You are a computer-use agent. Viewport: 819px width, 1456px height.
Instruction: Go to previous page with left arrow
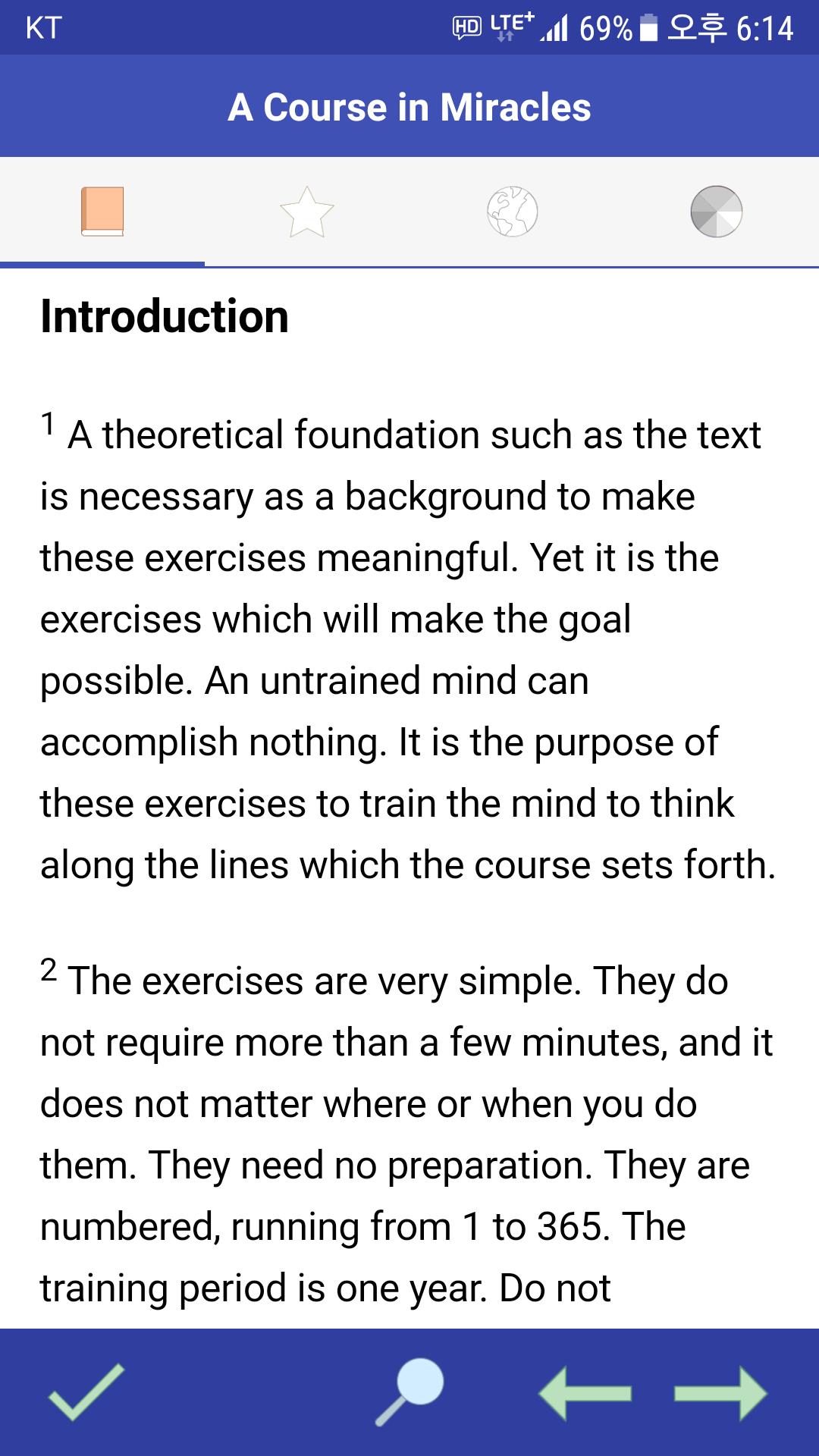[585, 1393]
